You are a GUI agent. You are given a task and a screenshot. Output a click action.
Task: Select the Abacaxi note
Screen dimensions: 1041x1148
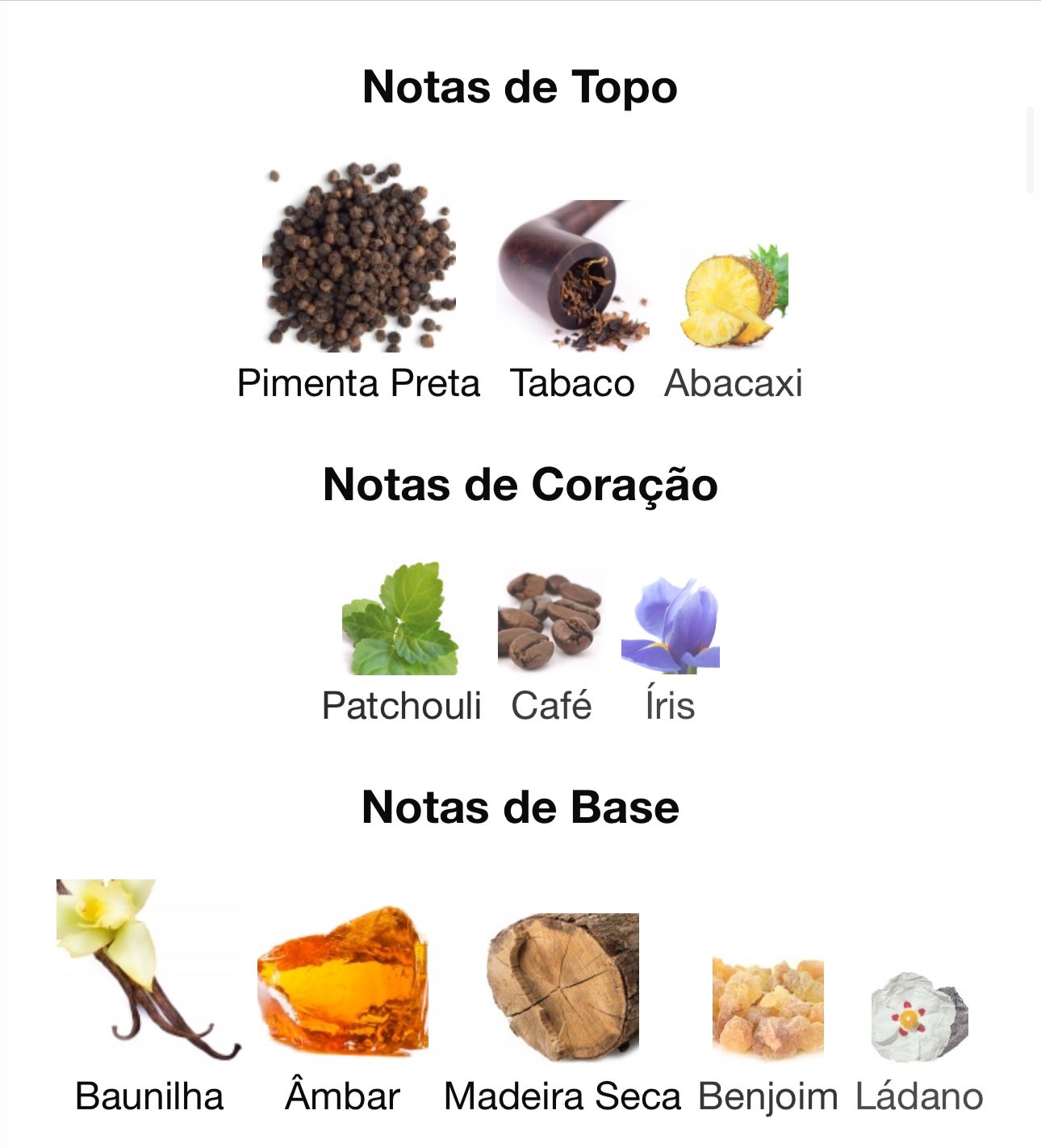tap(734, 322)
